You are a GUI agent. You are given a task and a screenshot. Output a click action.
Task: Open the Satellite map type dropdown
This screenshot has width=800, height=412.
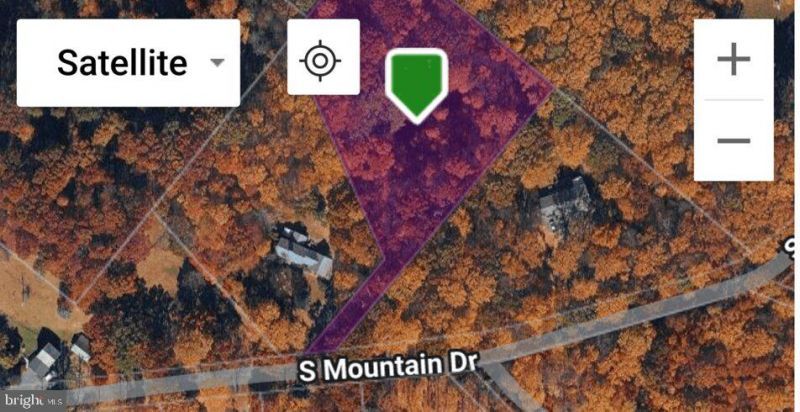click(128, 63)
